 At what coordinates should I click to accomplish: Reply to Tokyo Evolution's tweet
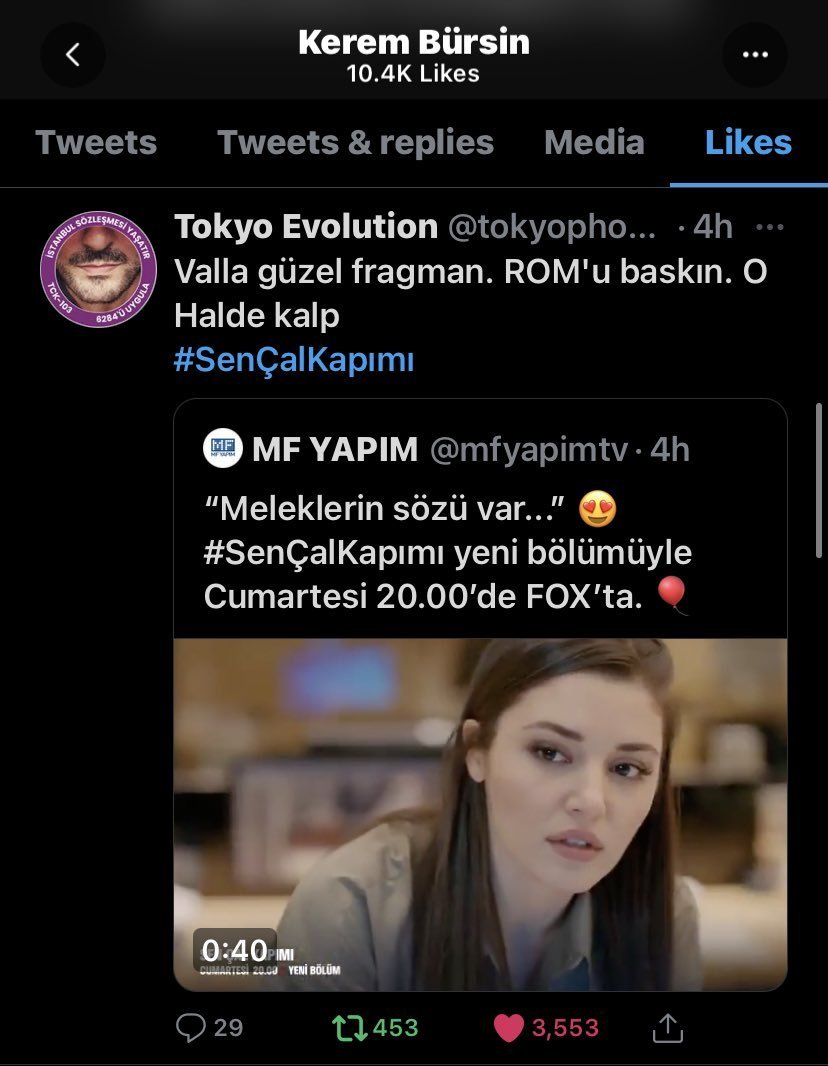pyautogui.click(x=191, y=1027)
